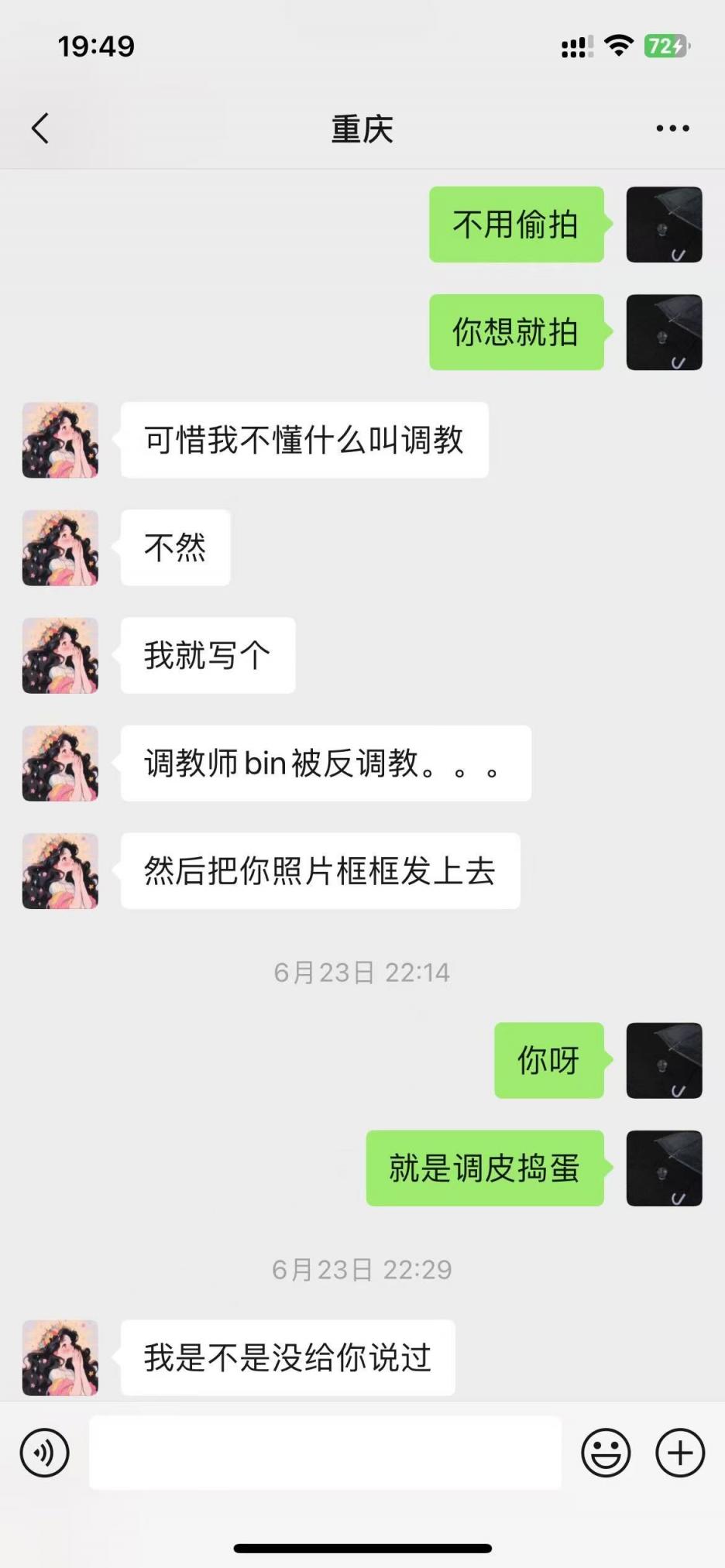This screenshot has width=725, height=1568.
Task: Open the plus attachment menu
Action: pos(680,1453)
